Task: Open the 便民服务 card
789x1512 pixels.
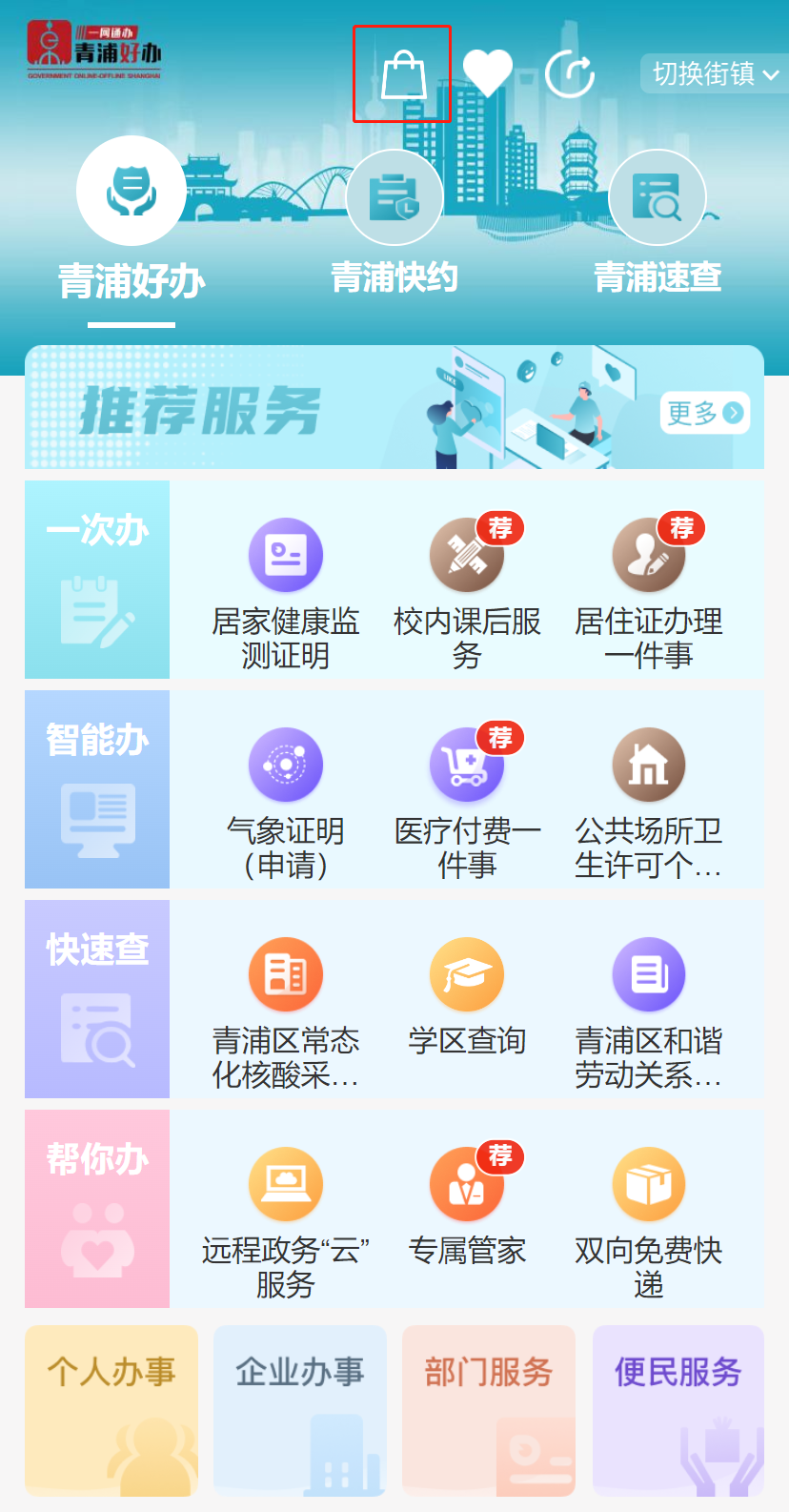Action: (678, 1409)
